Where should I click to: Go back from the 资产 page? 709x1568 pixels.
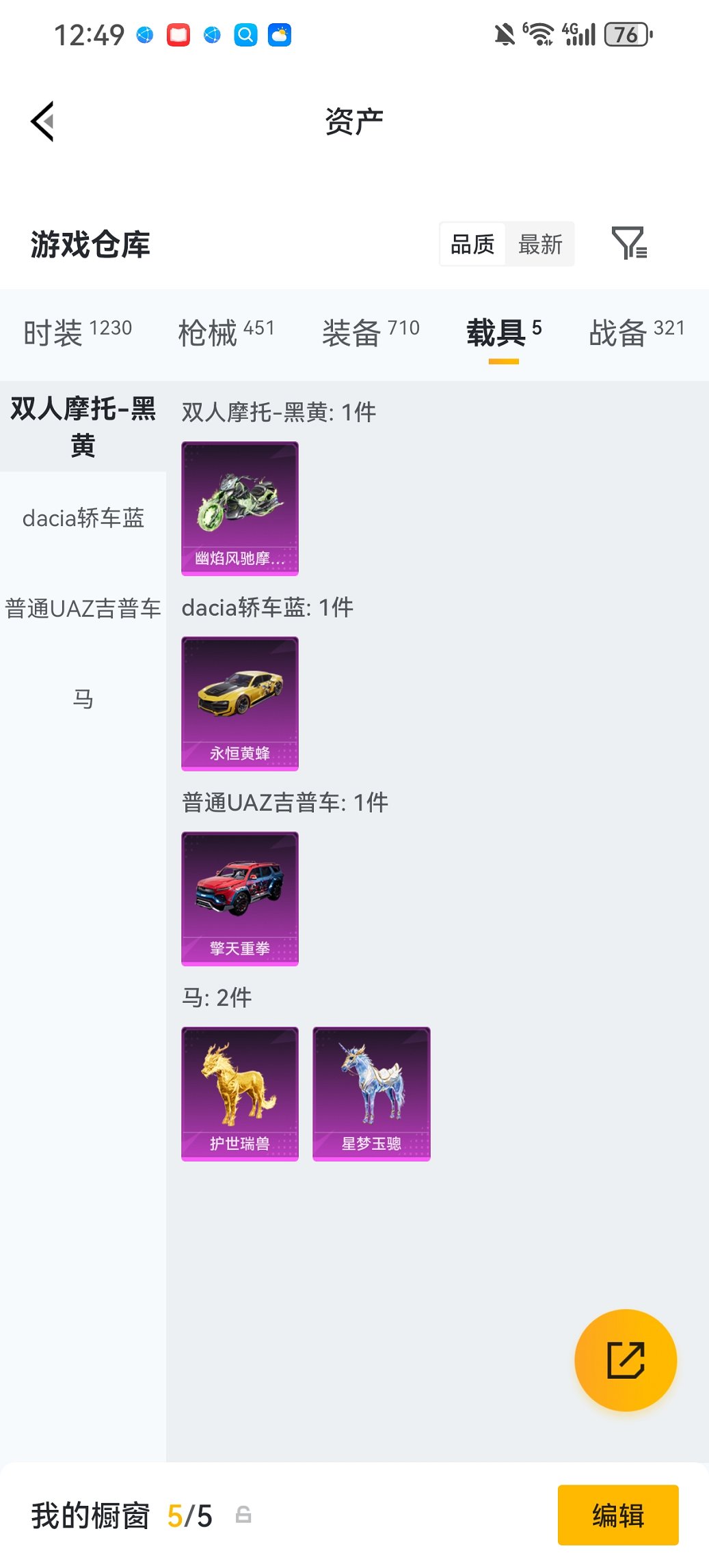click(42, 122)
